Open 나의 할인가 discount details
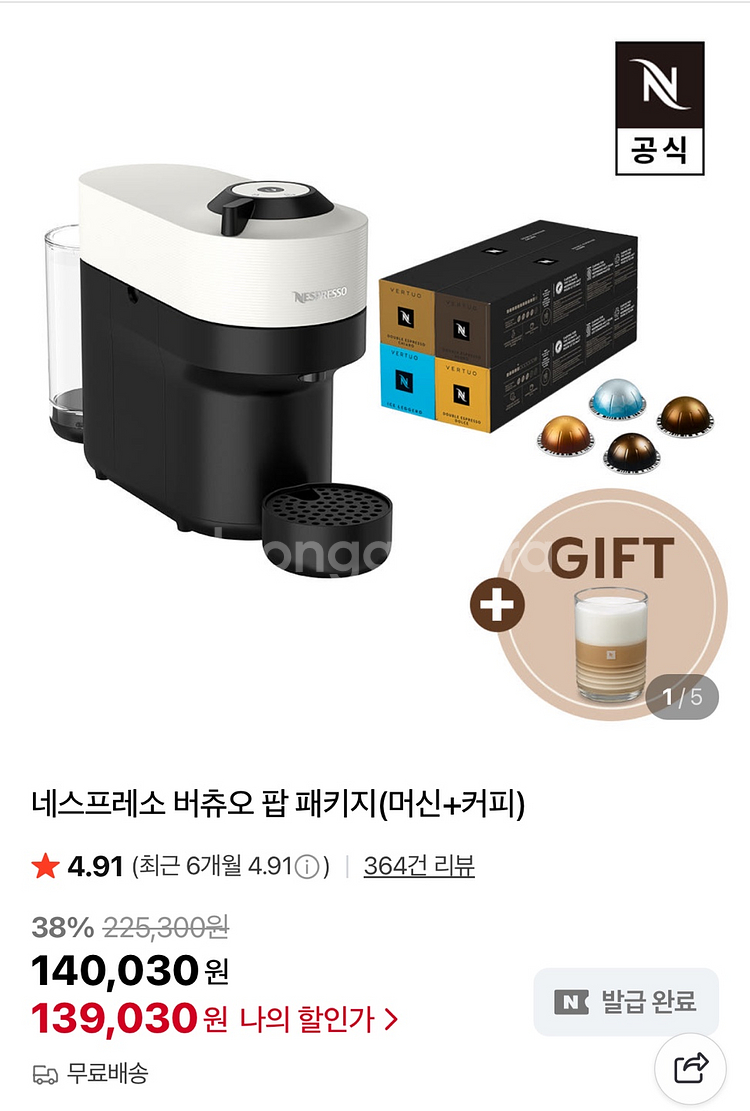Image resolution: width=750 pixels, height=1111 pixels. (x=318, y=1019)
